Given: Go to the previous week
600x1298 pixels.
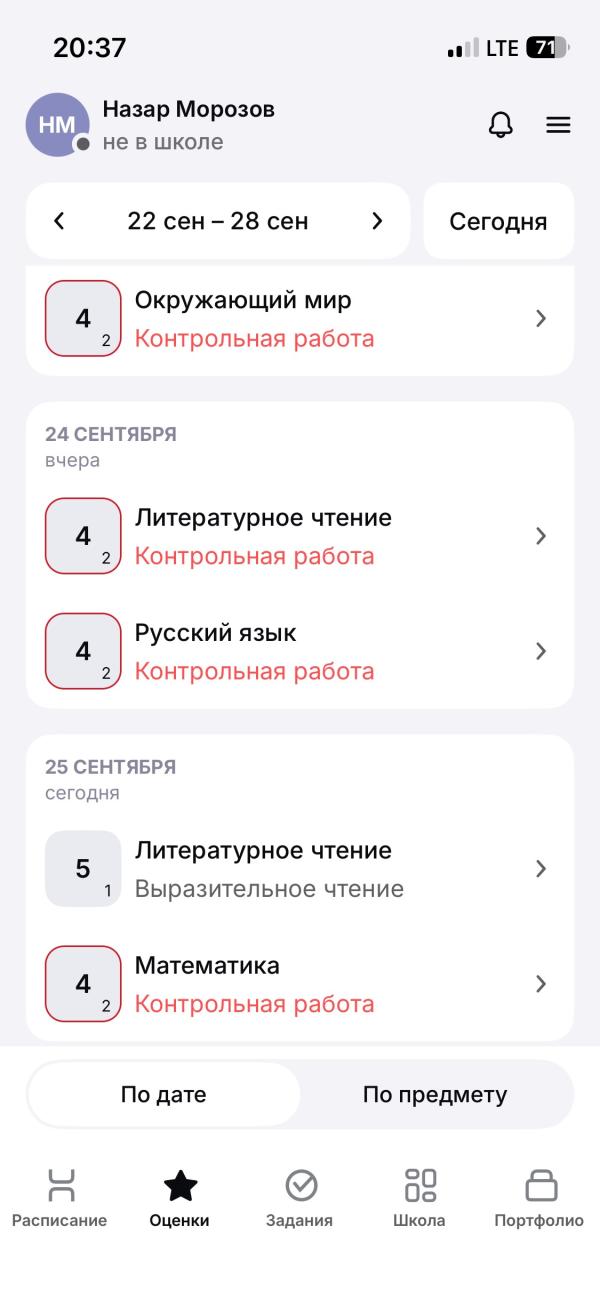Looking at the screenshot, I should (59, 221).
